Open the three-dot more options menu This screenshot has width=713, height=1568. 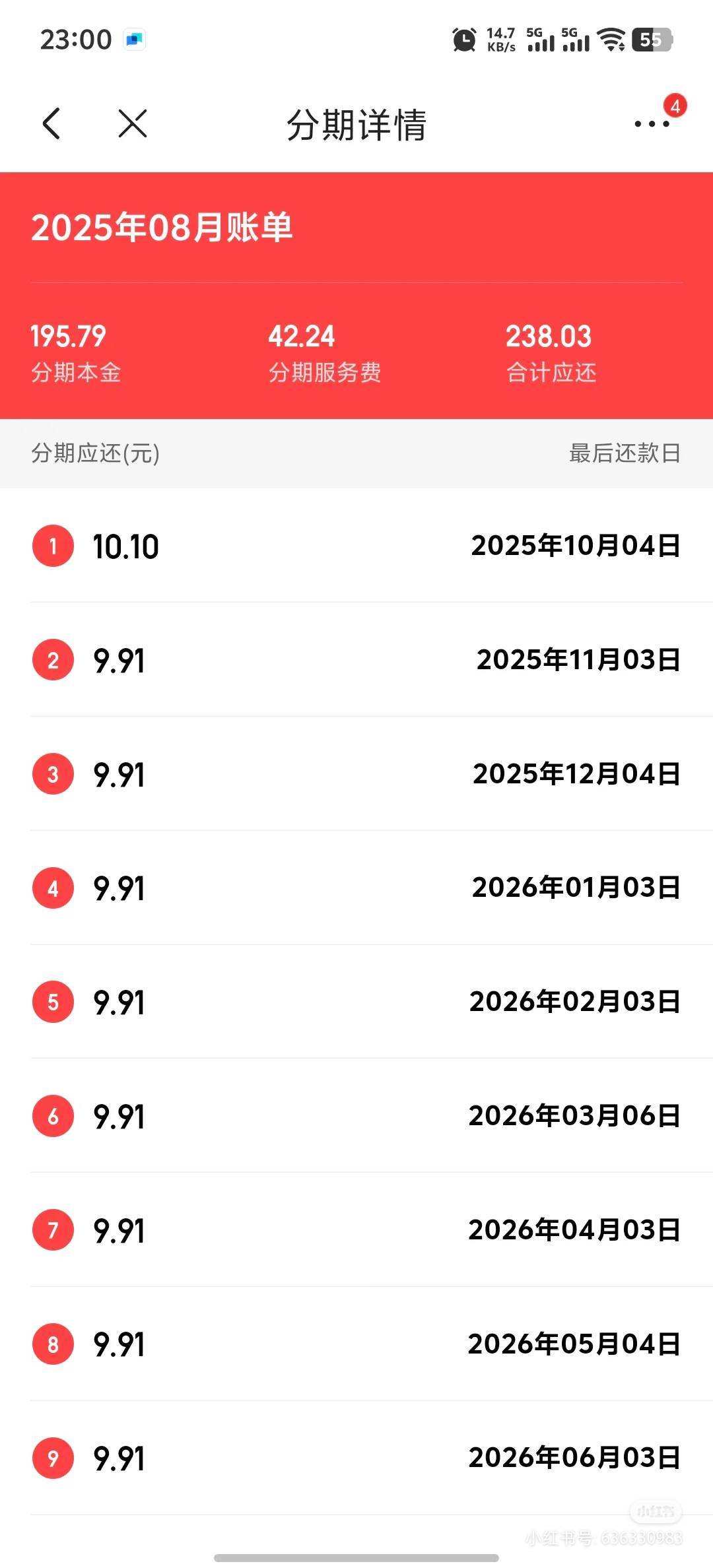coord(652,123)
